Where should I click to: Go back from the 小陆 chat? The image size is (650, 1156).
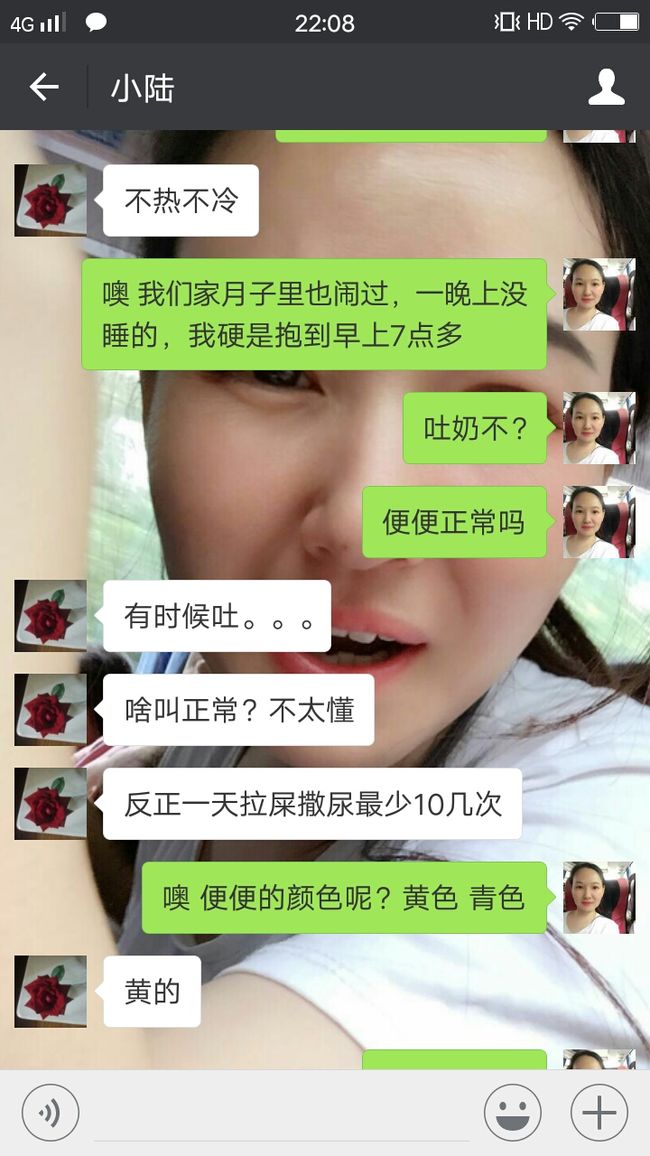click(x=43, y=87)
